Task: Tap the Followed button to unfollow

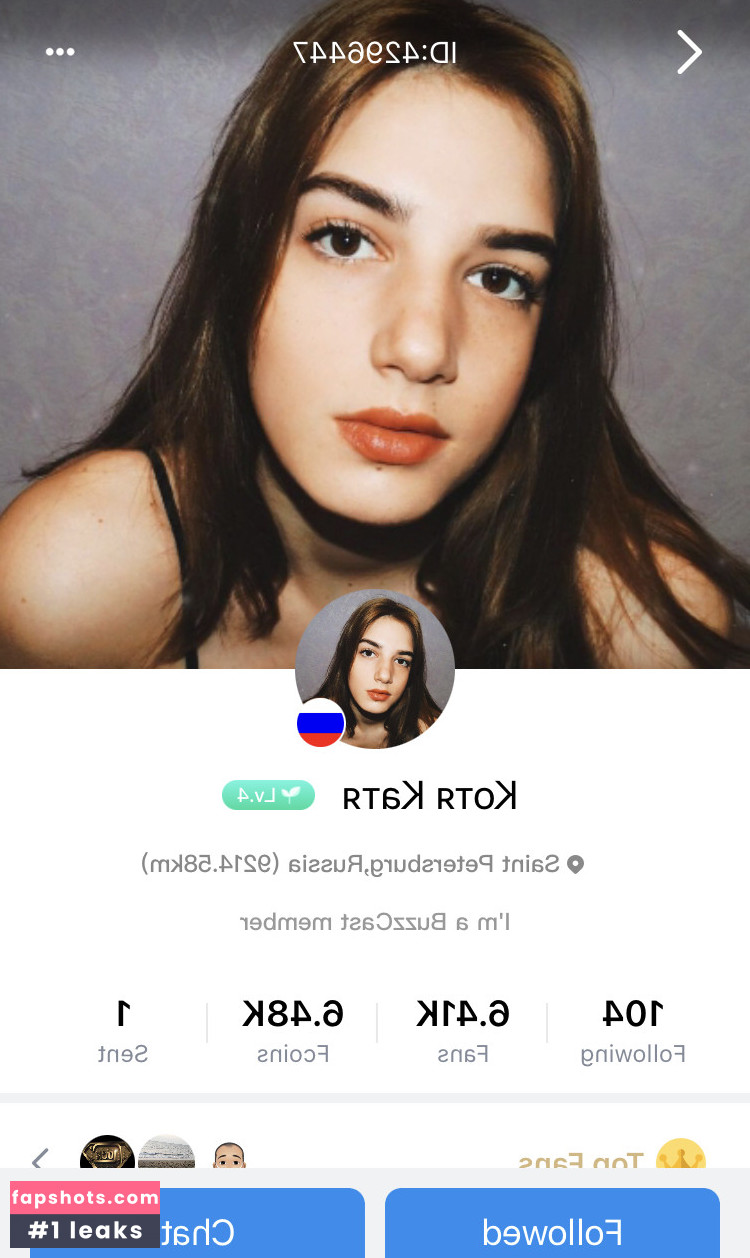Action: 552,1228
